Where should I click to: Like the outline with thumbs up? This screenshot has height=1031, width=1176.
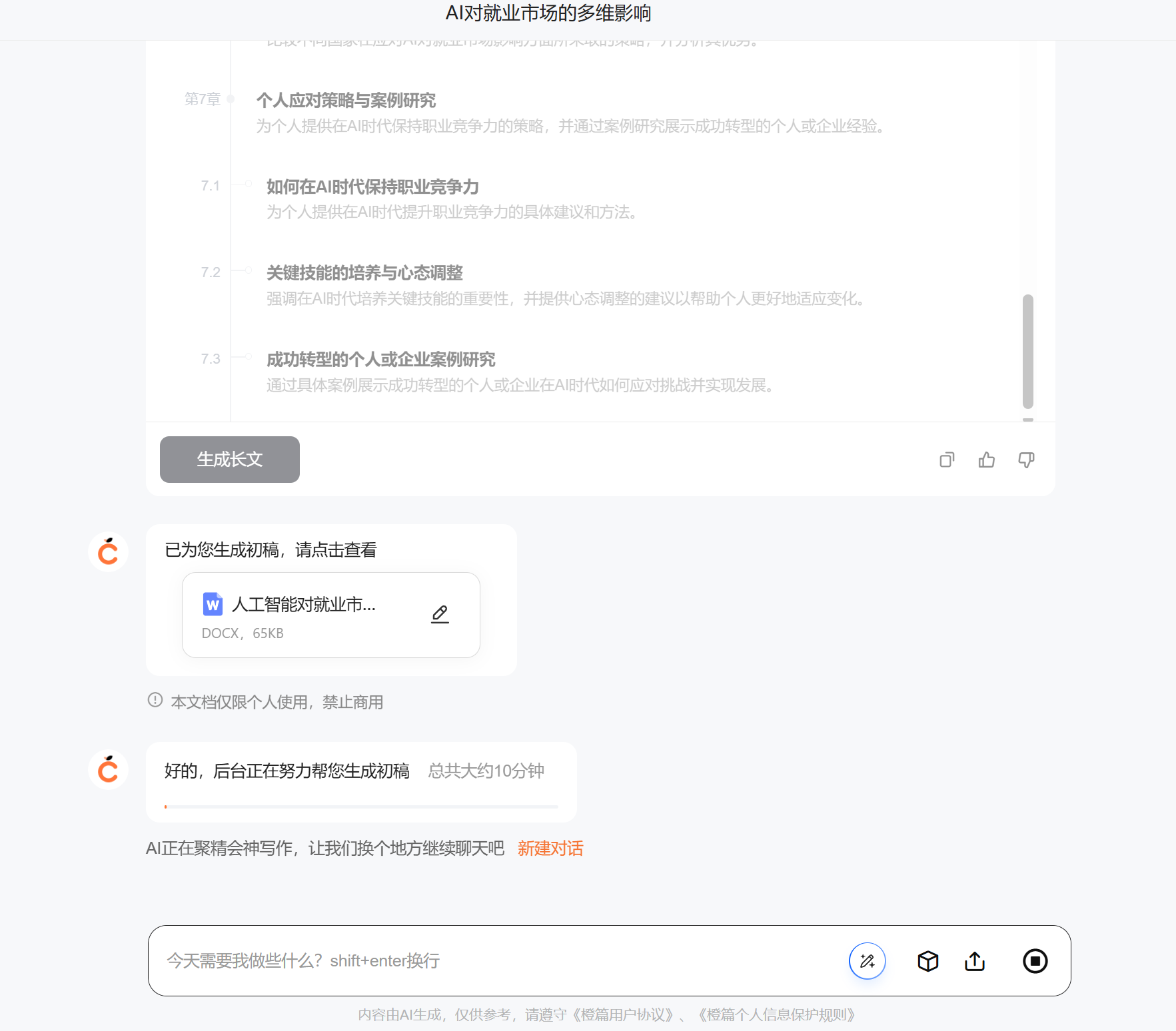tap(987, 460)
